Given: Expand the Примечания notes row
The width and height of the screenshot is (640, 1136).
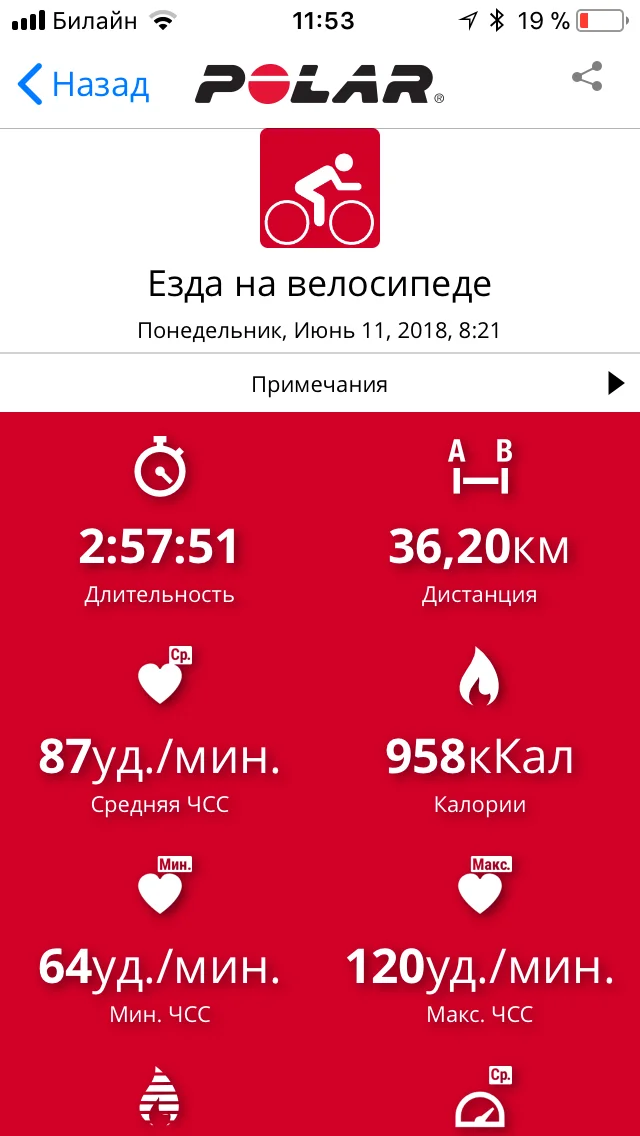Looking at the screenshot, I should coord(320,383).
